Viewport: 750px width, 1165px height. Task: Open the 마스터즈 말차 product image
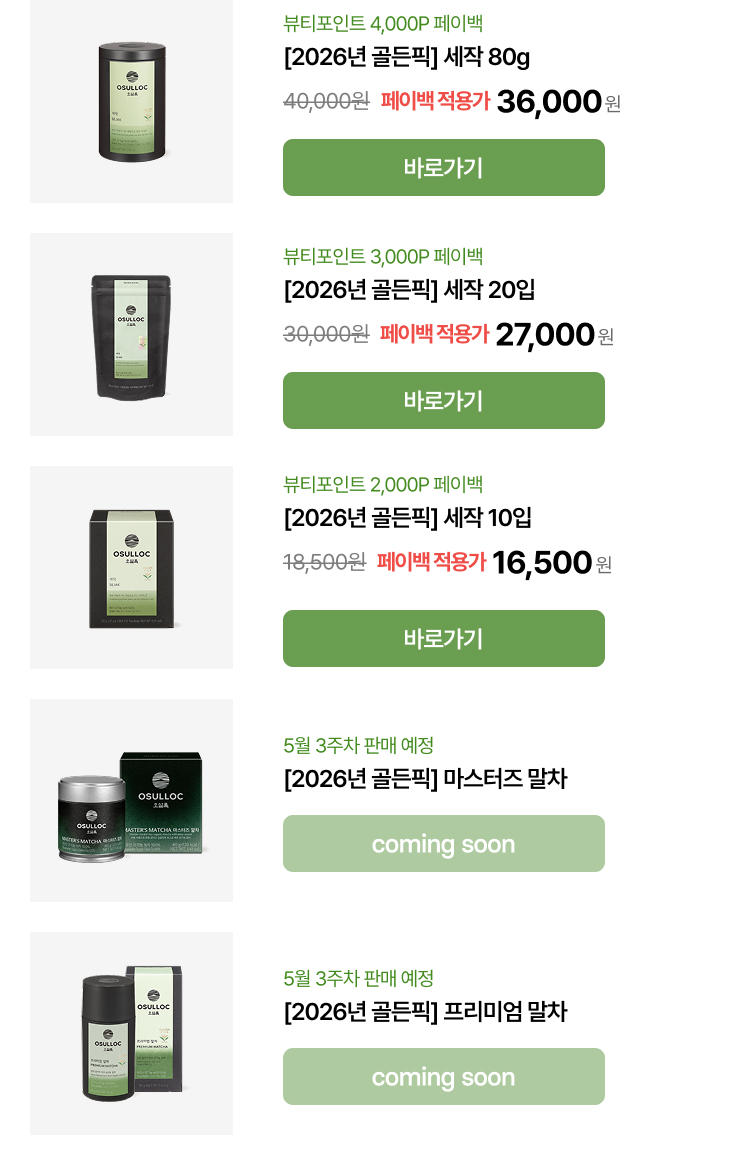coord(132,800)
